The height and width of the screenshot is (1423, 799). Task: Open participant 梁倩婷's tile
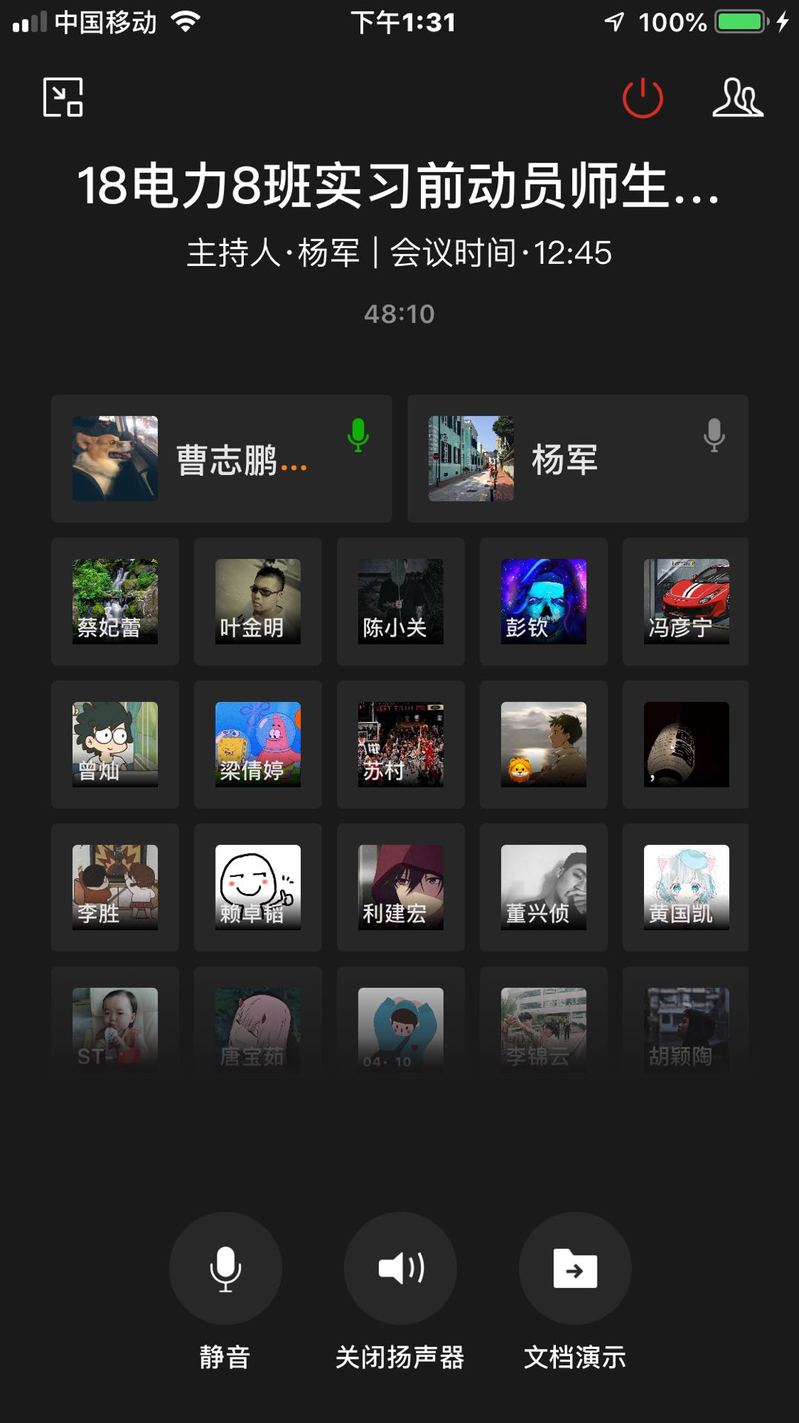tap(258, 744)
